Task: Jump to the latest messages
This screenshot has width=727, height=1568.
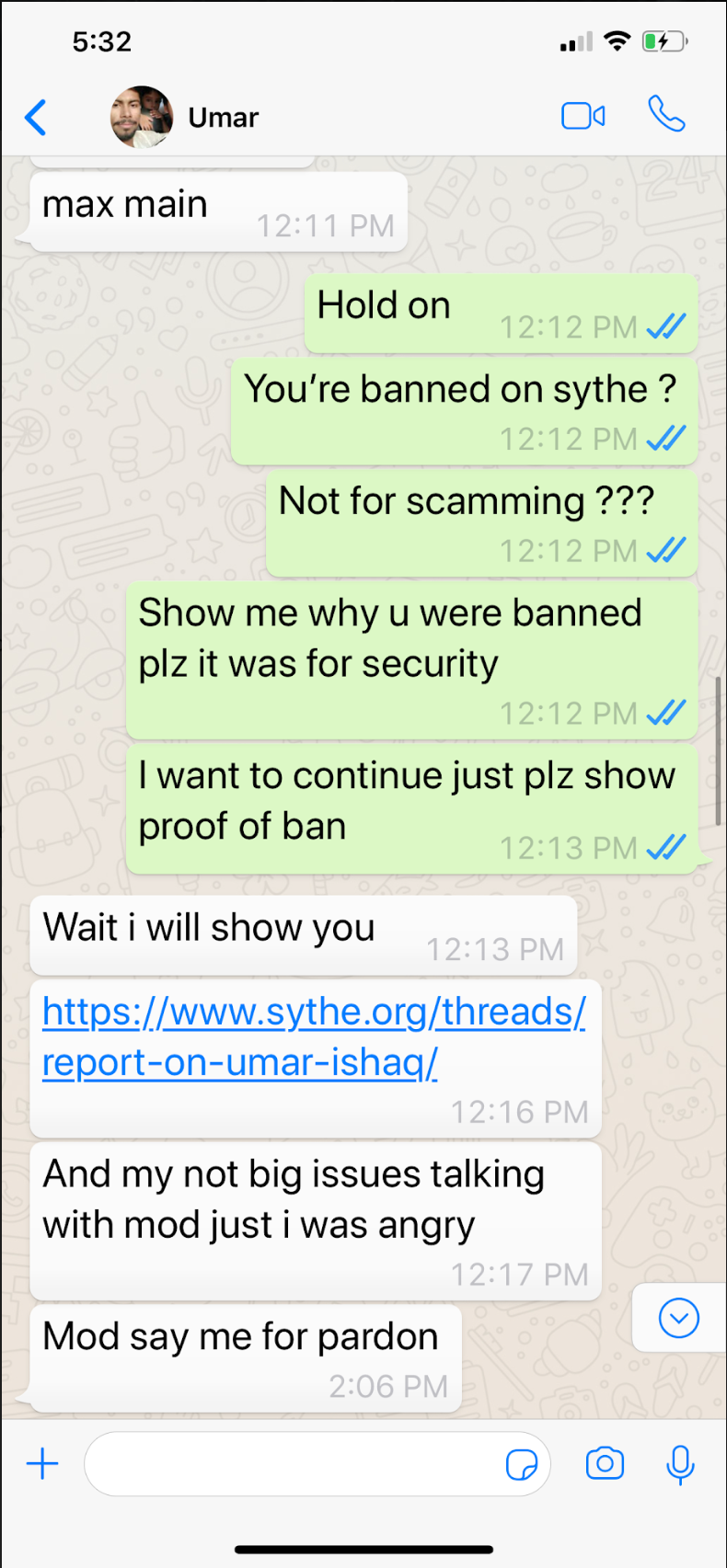Action: click(678, 1318)
